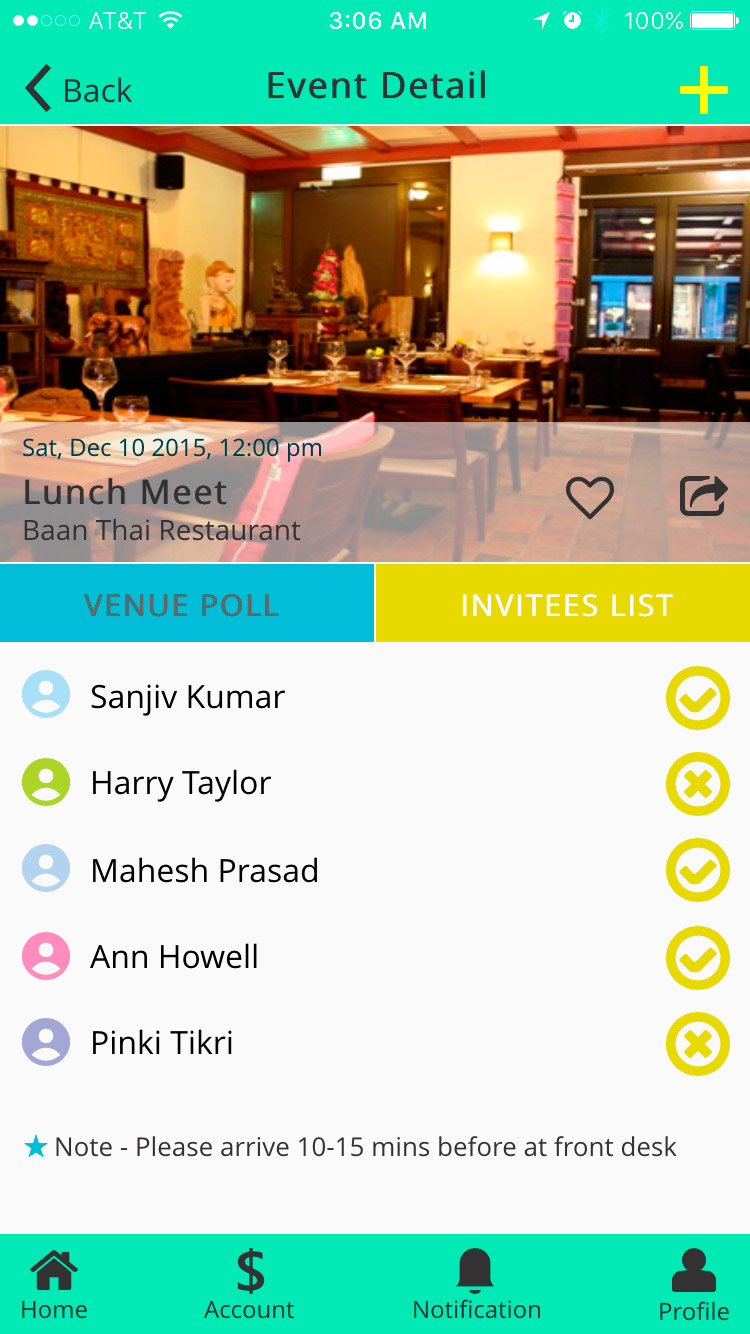
Task: Select the Invitees List tab
Action: [564, 604]
